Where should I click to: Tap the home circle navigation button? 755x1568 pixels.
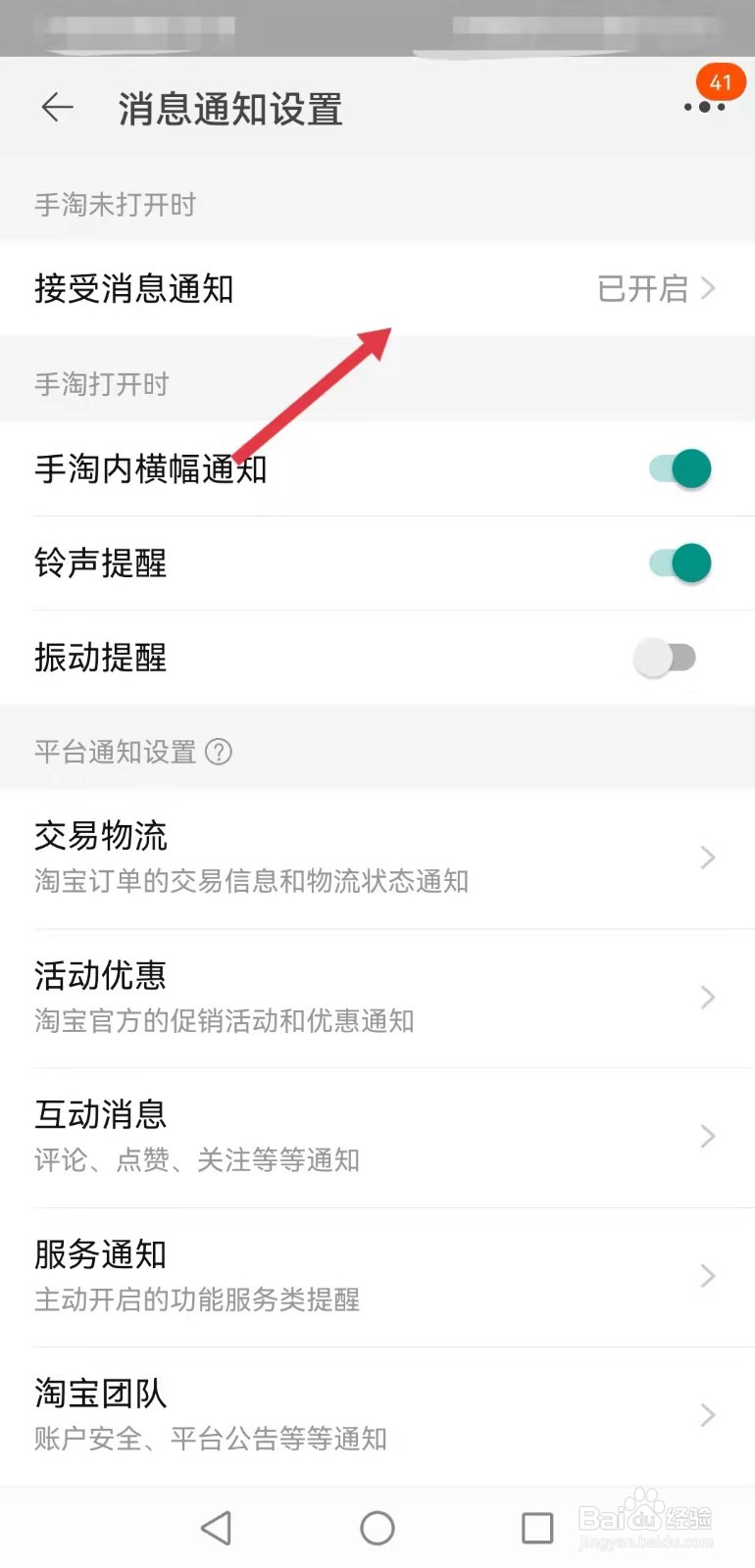click(377, 1526)
